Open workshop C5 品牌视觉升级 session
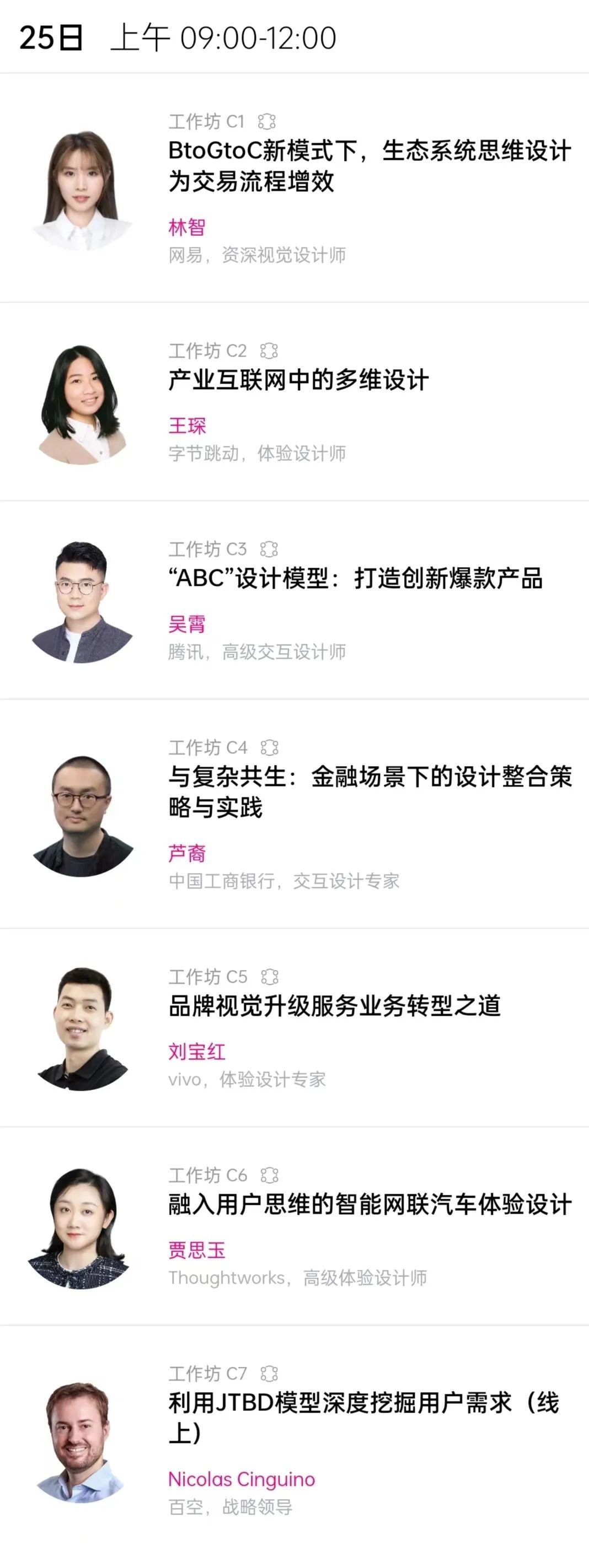 click(334, 1006)
